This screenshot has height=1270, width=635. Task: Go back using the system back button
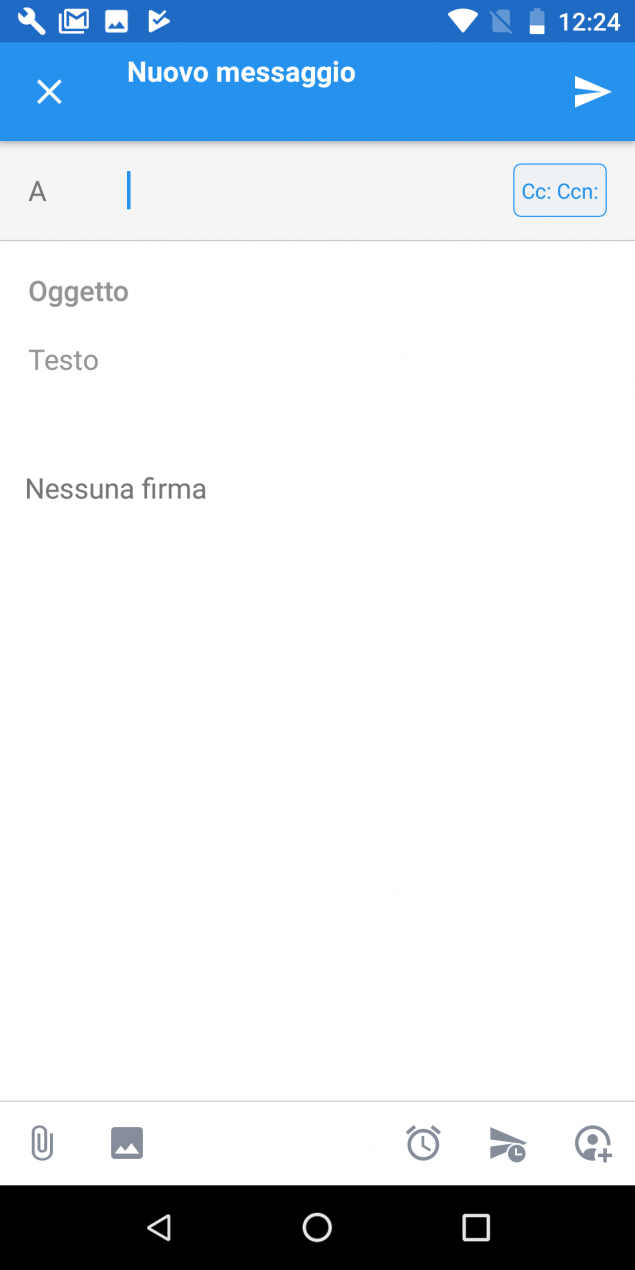pos(159,1227)
